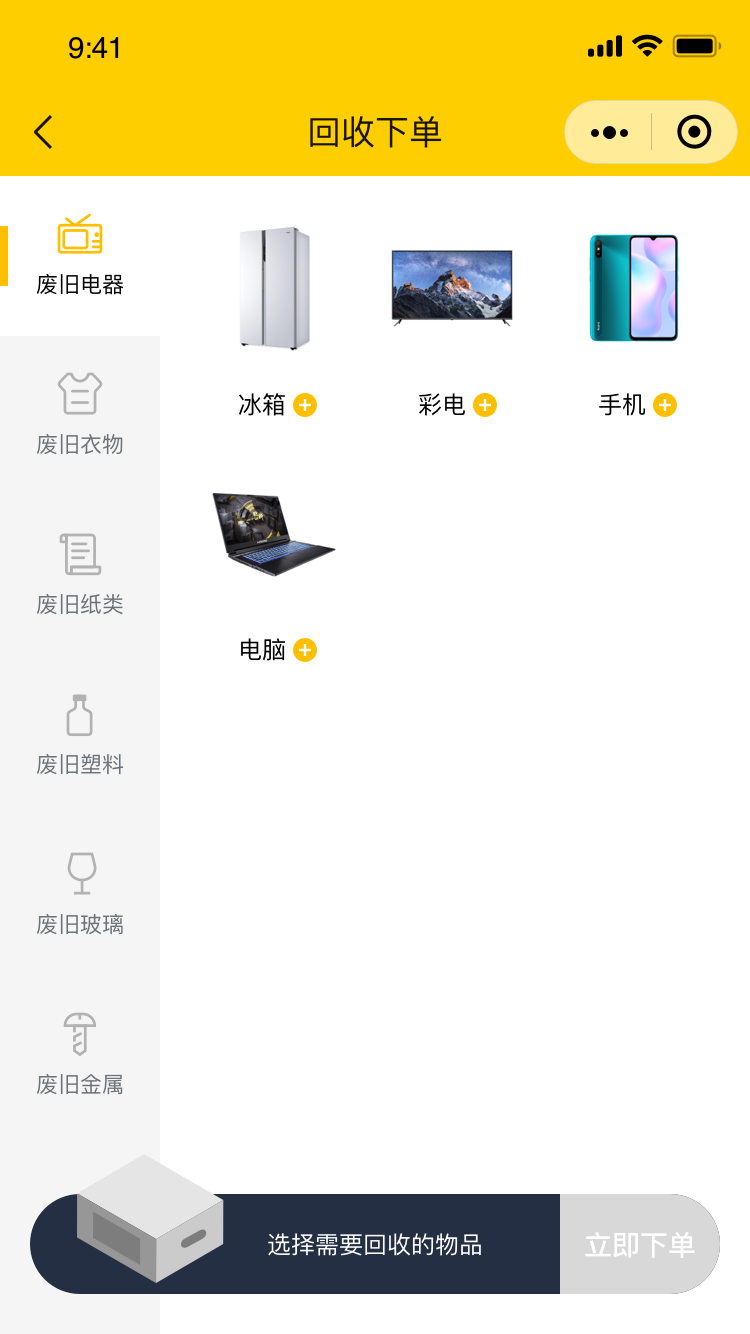
Task: Go back using the header arrow
Action: coord(43,132)
